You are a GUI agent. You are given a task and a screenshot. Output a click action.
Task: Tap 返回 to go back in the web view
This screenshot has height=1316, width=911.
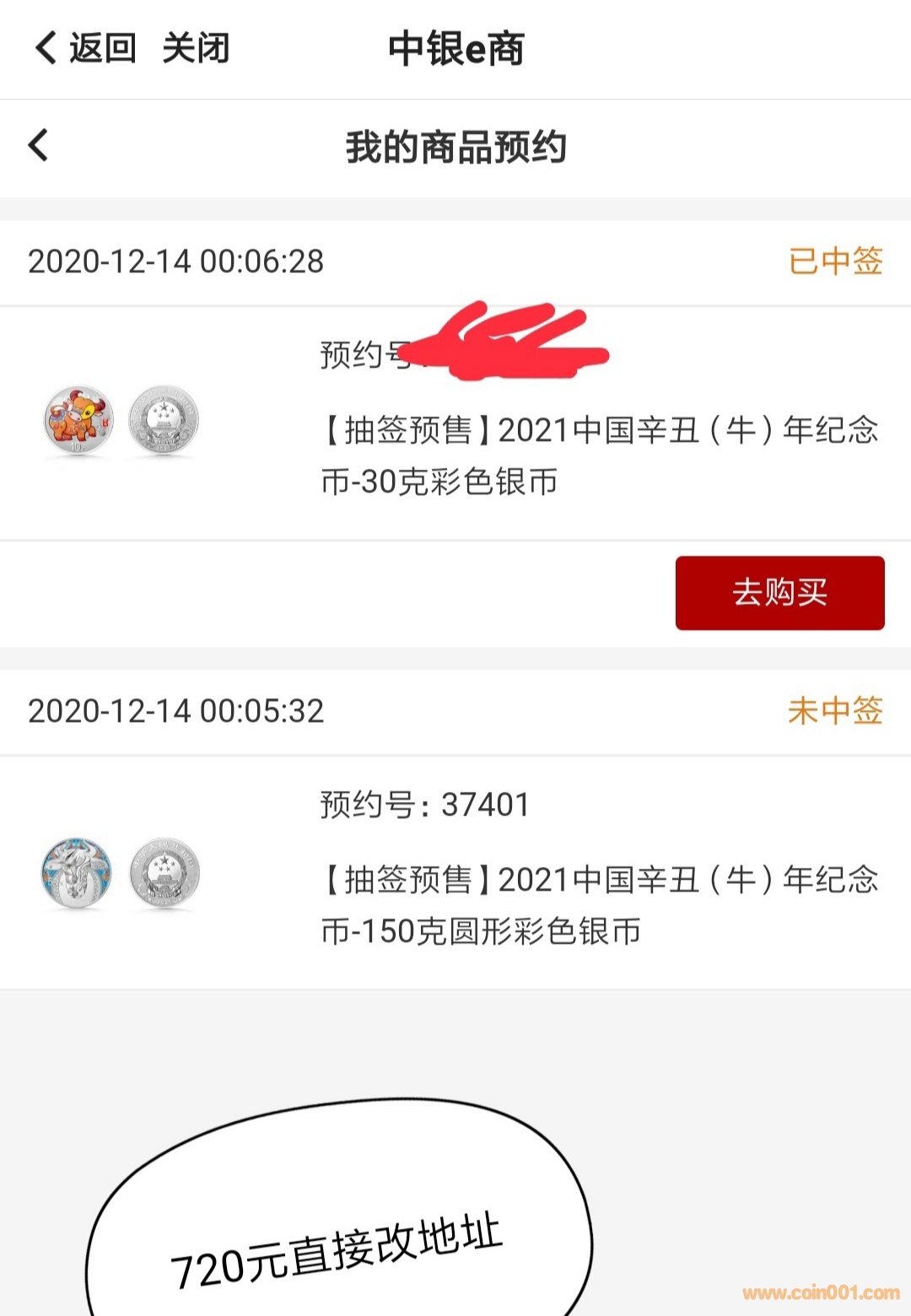[x=85, y=48]
